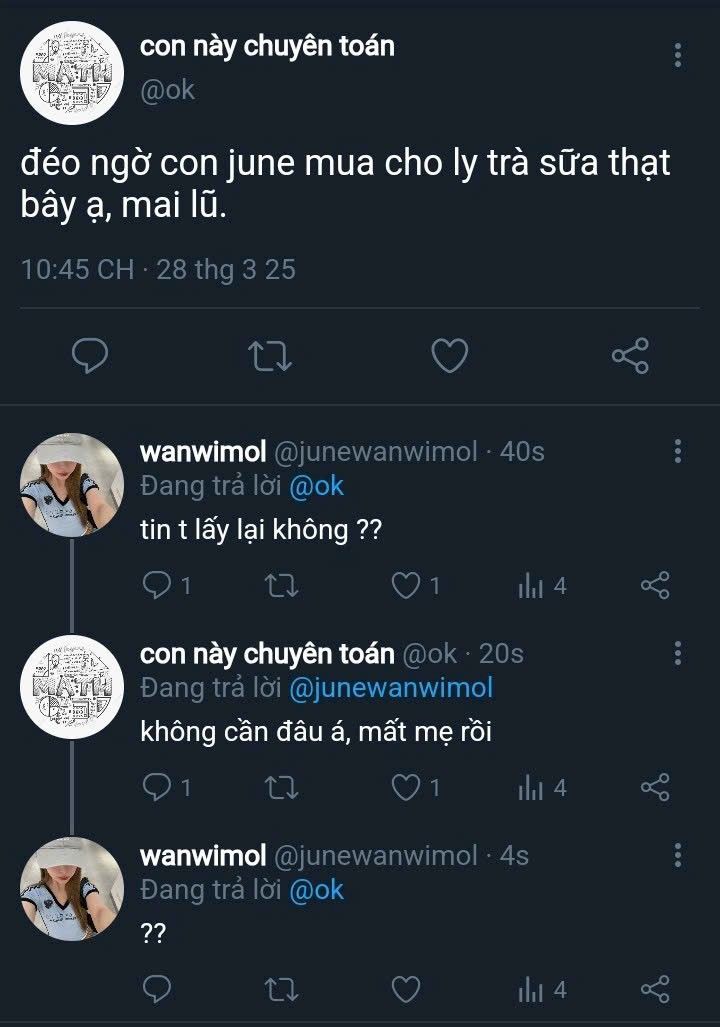Open overflow menu on the main tweet

point(679,54)
